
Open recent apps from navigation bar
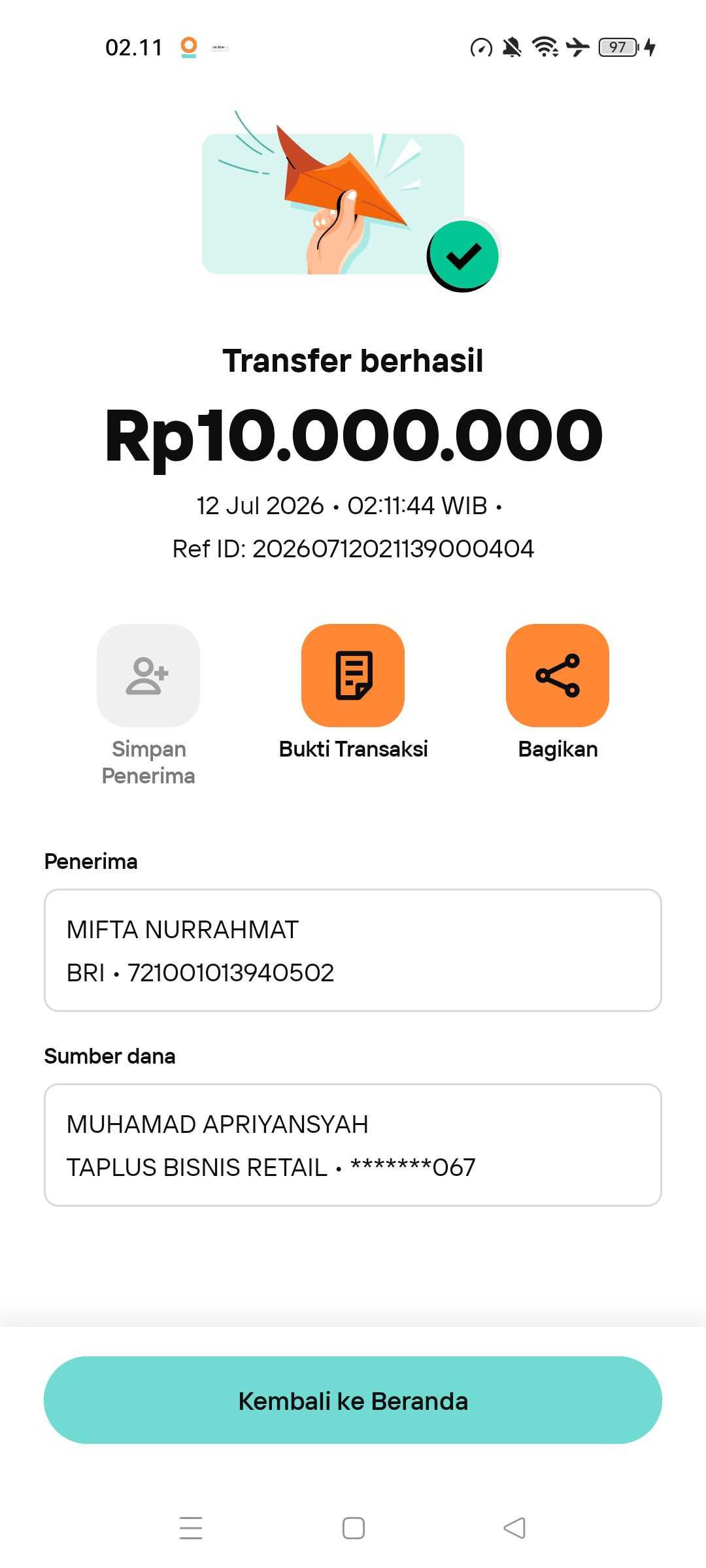click(191, 1528)
